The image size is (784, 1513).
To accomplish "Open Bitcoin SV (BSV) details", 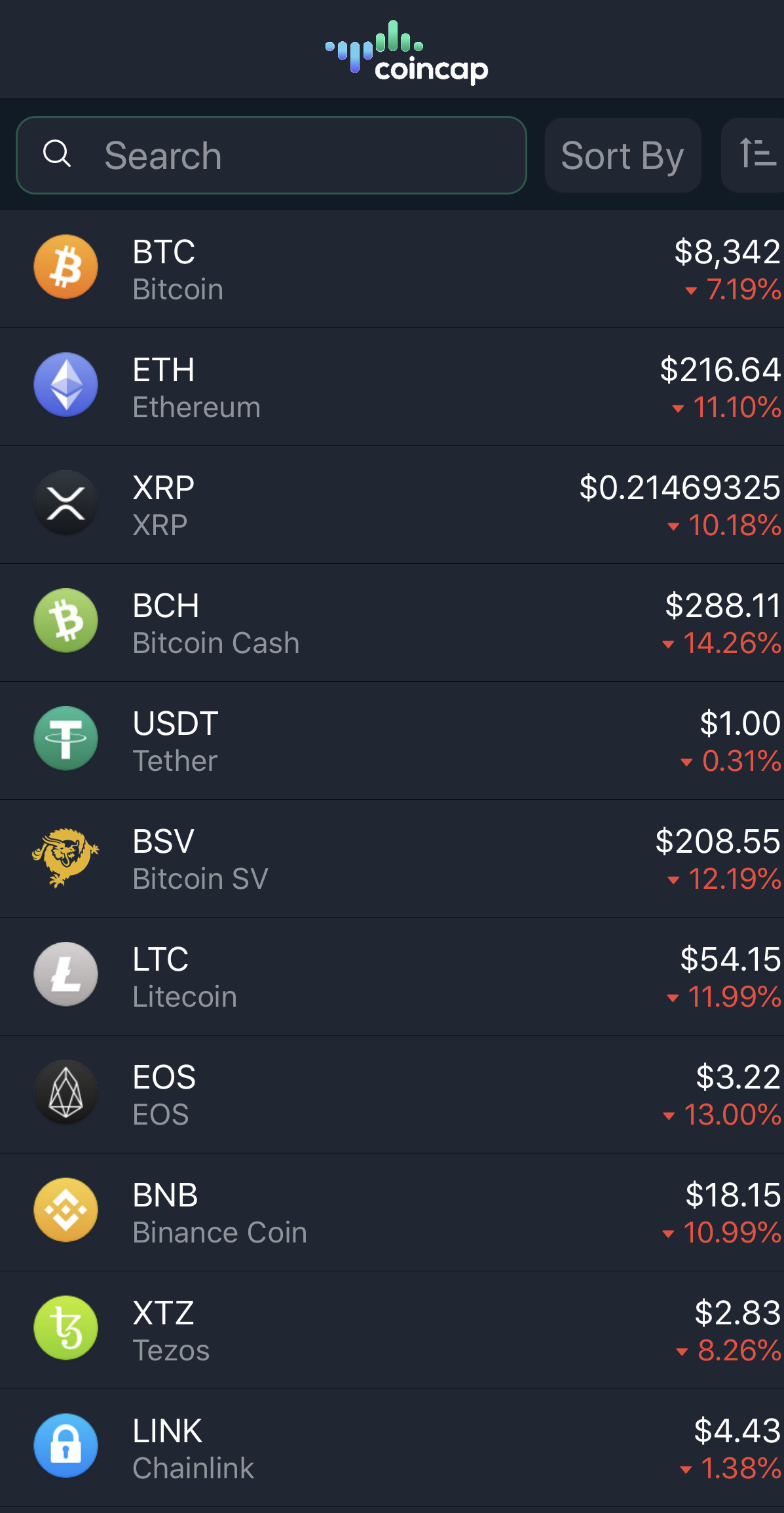I will (392, 859).
